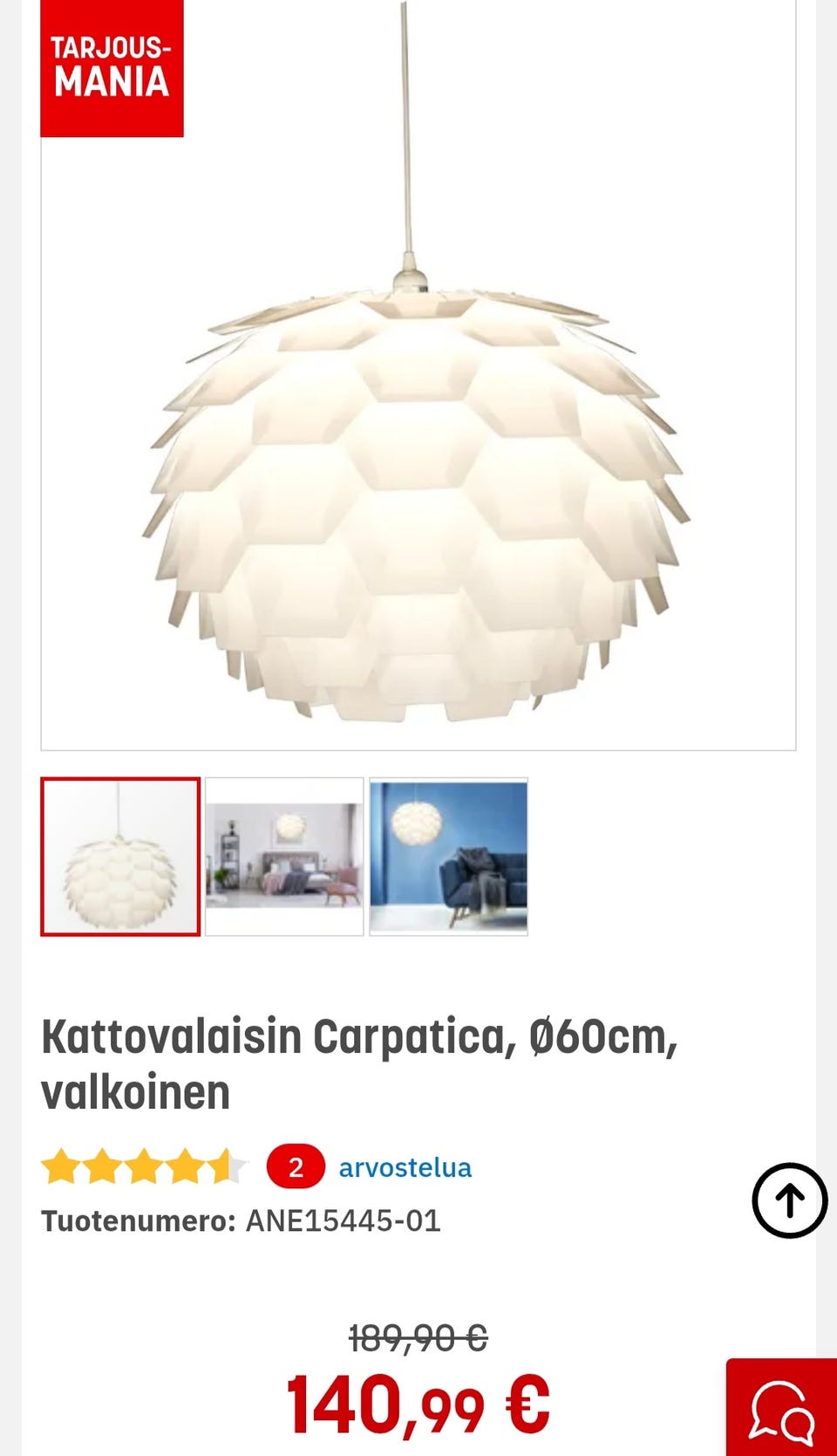Select the bedroom scene thumbnail
The height and width of the screenshot is (1456, 837).
[x=285, y=855]
